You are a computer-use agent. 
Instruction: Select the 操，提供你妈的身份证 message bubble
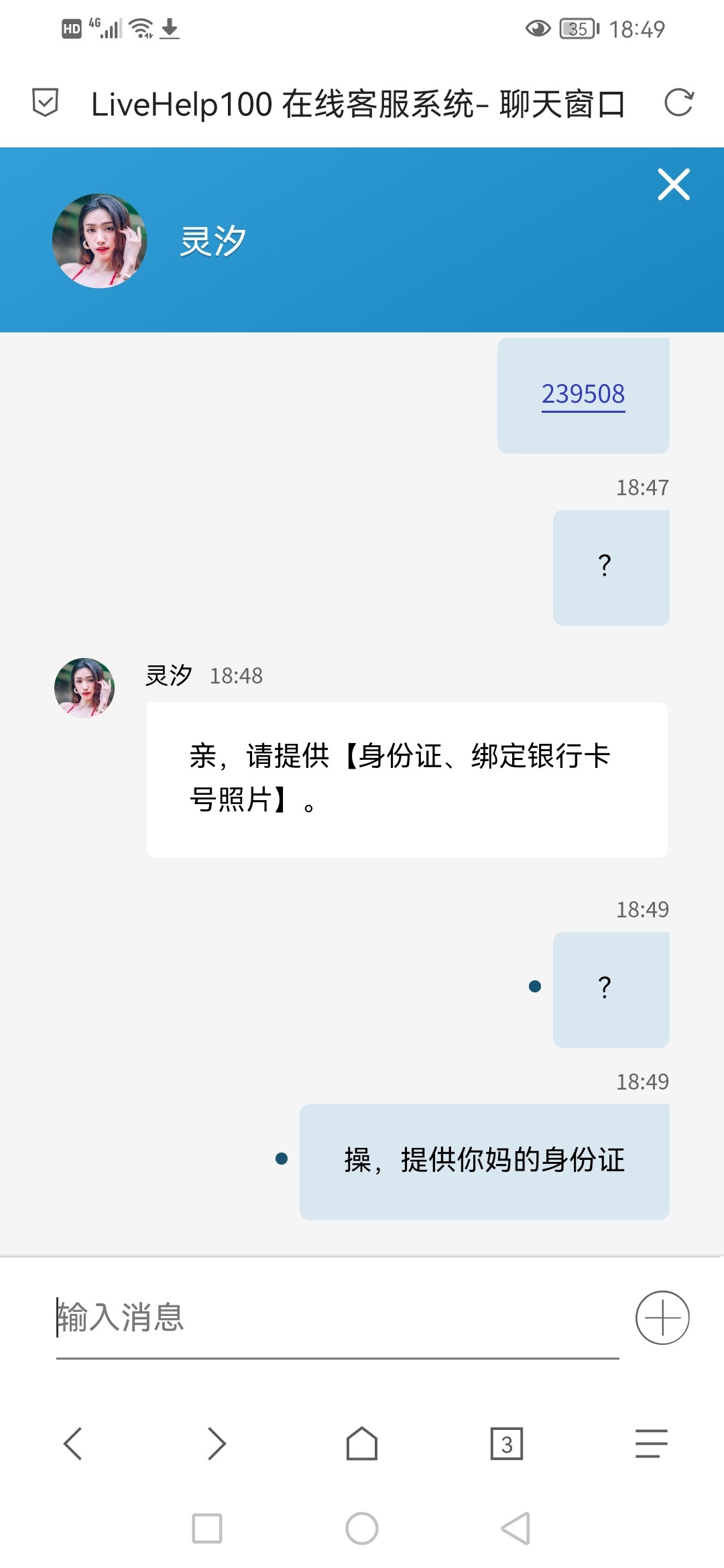tap(485, 1161)
